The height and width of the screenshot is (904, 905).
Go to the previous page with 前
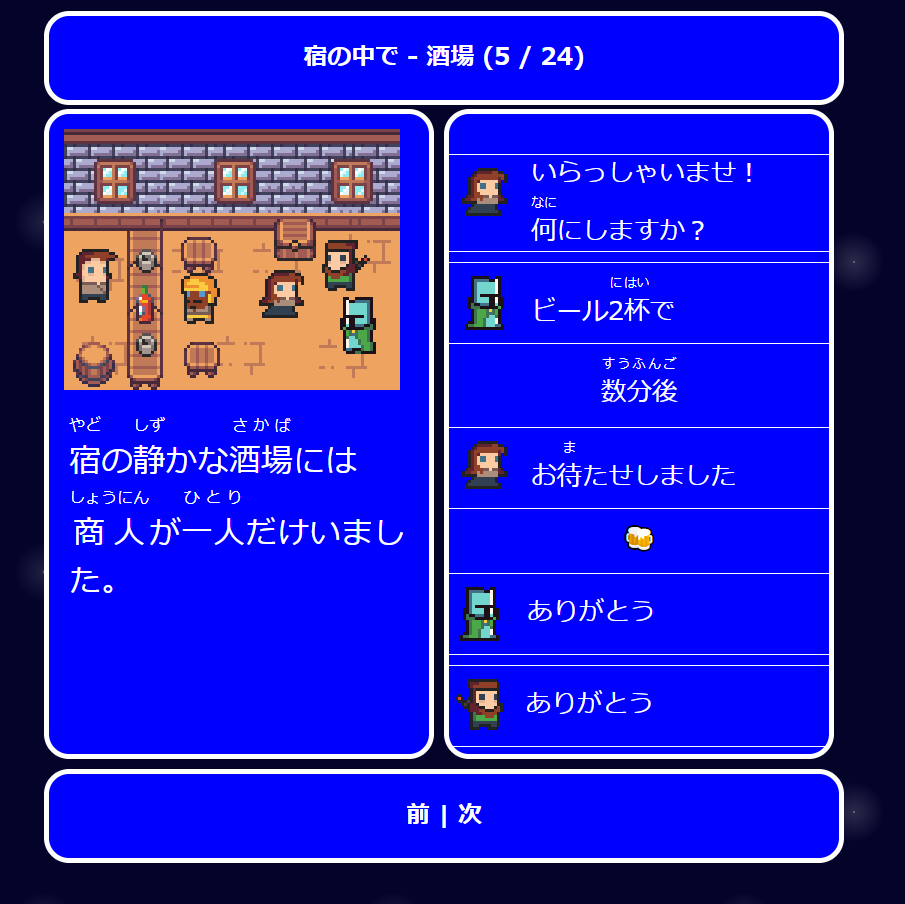tap(417, 814)
